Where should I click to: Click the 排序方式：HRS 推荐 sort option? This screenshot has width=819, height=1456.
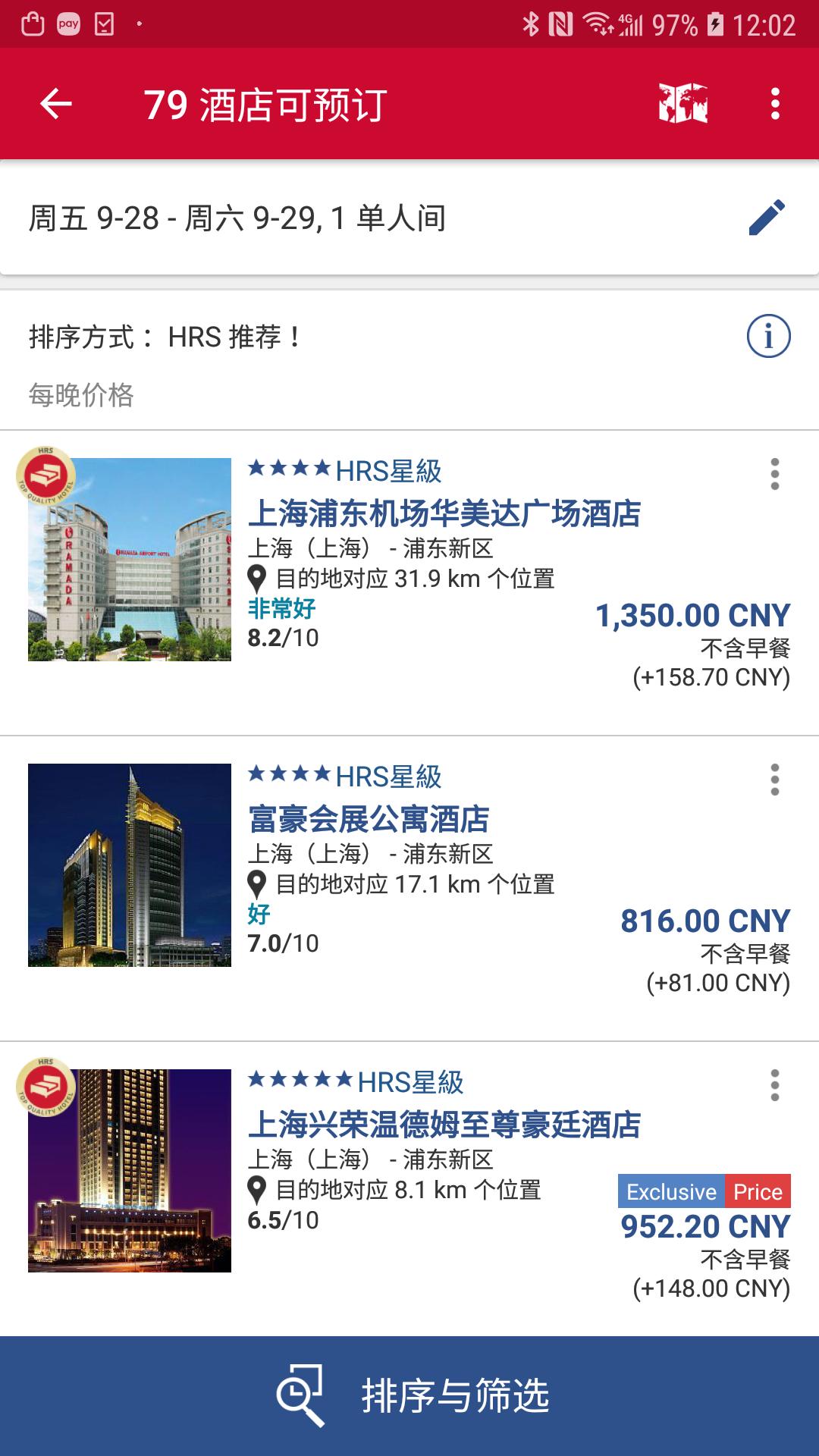click(x=174, y=335)
